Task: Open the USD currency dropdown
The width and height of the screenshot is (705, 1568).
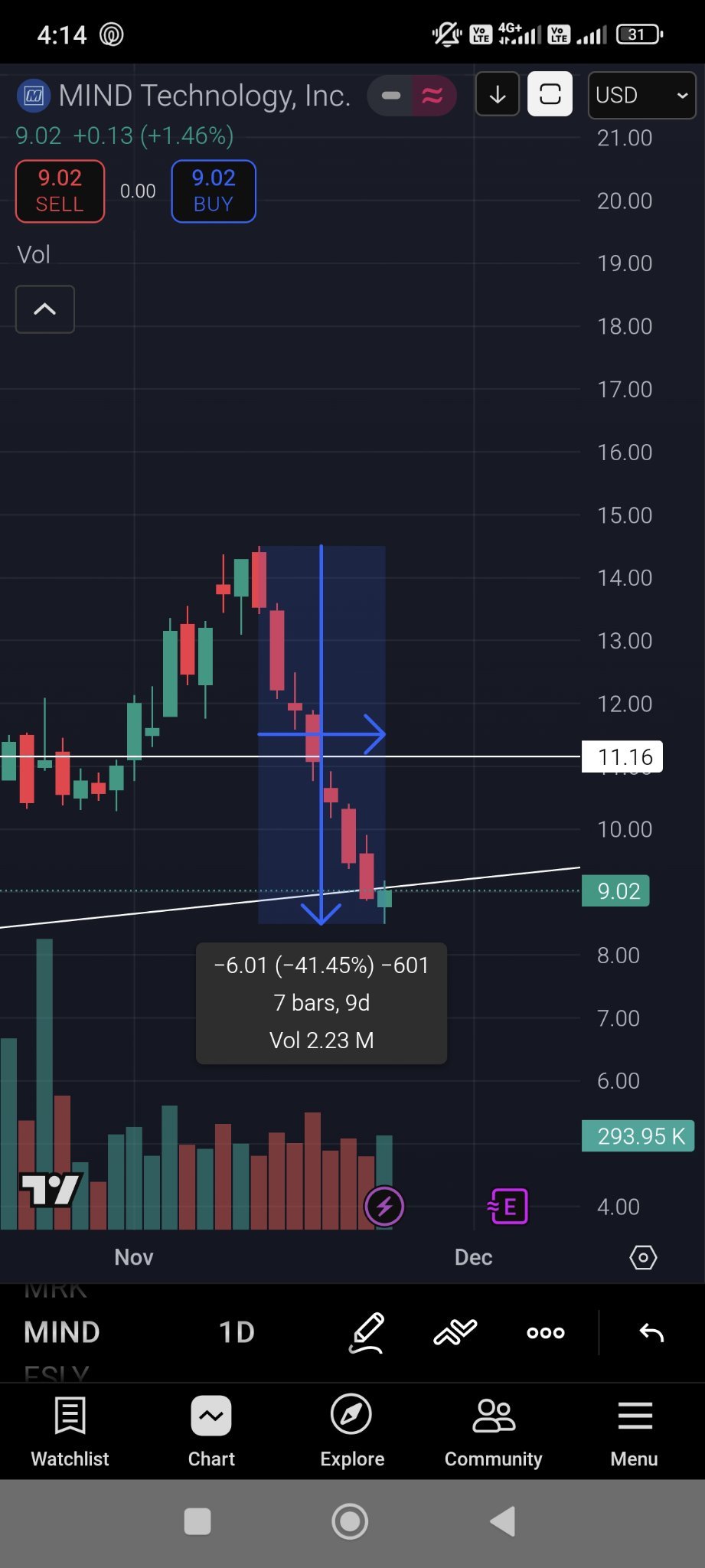Action: tap(641, 95)
